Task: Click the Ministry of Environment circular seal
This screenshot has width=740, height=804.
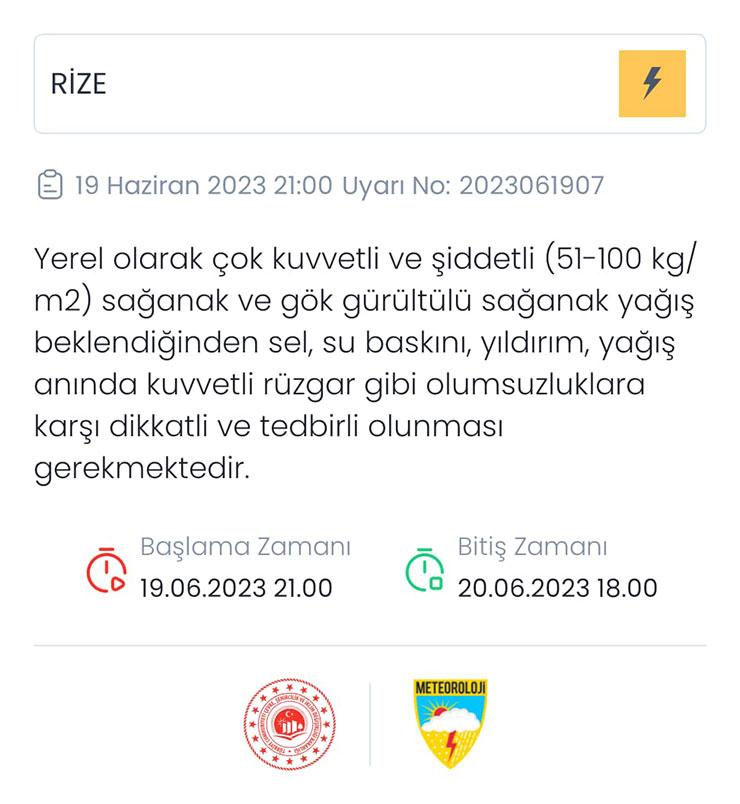Action: pos(290,718)
